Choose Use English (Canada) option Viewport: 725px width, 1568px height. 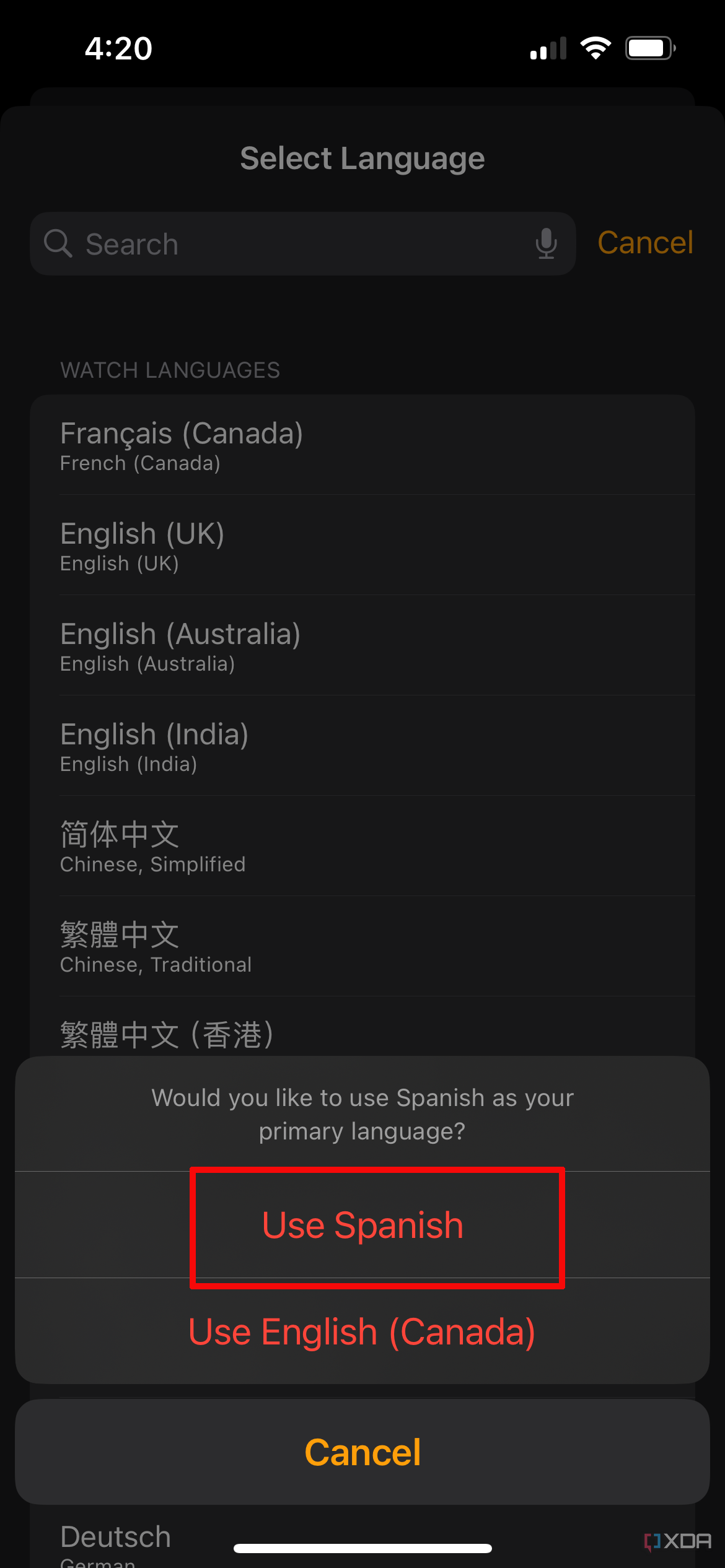362,1331
